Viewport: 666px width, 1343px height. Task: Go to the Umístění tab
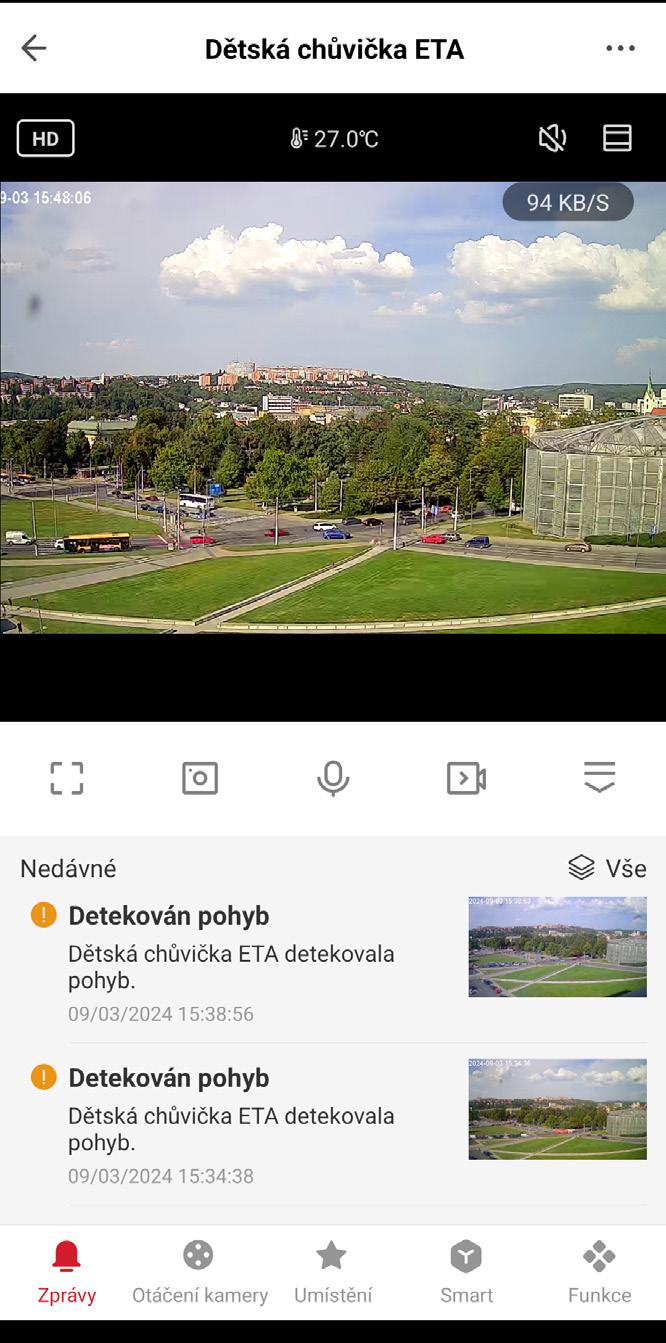pos(333,1272)
